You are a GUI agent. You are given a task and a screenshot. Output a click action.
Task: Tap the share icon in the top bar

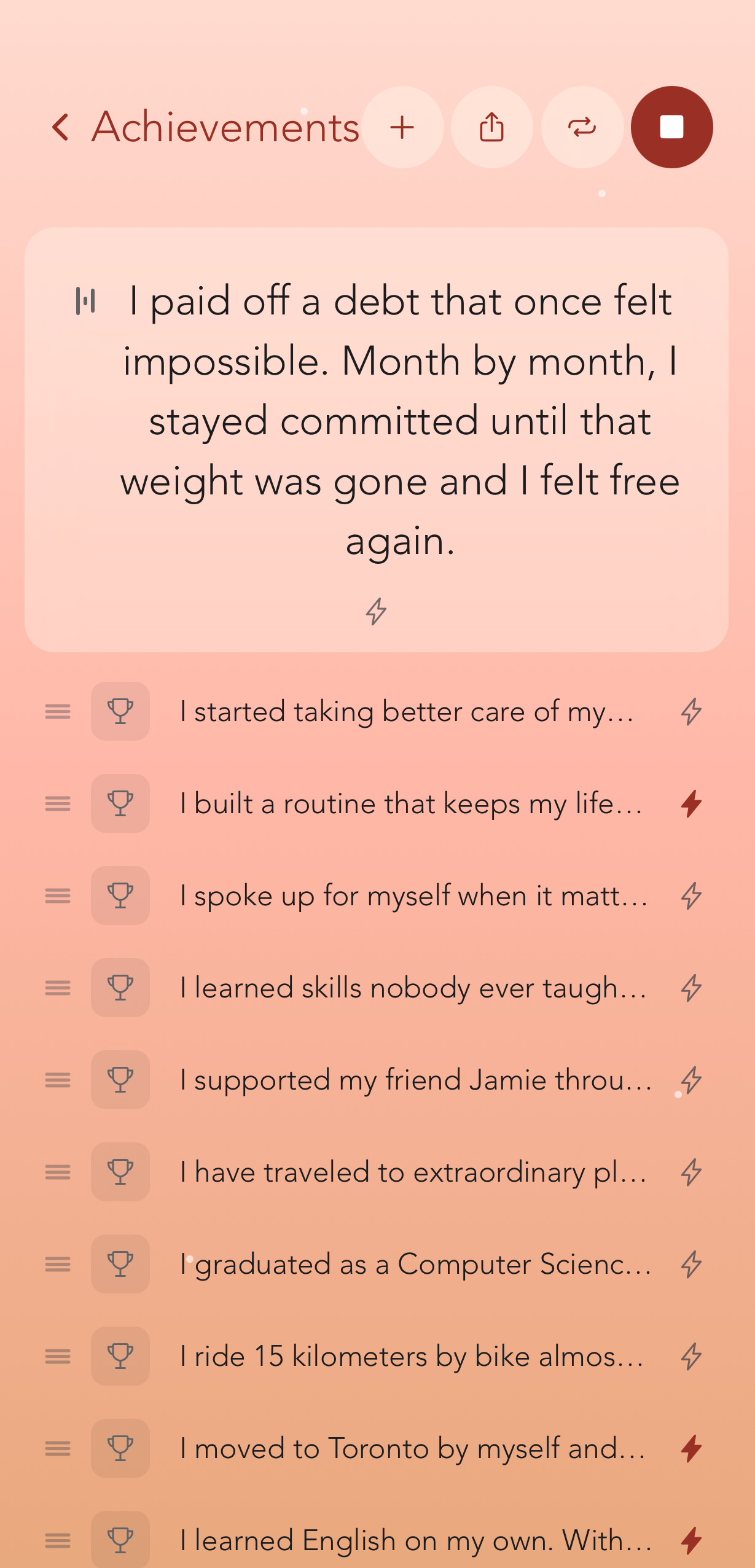pos(492,127)
